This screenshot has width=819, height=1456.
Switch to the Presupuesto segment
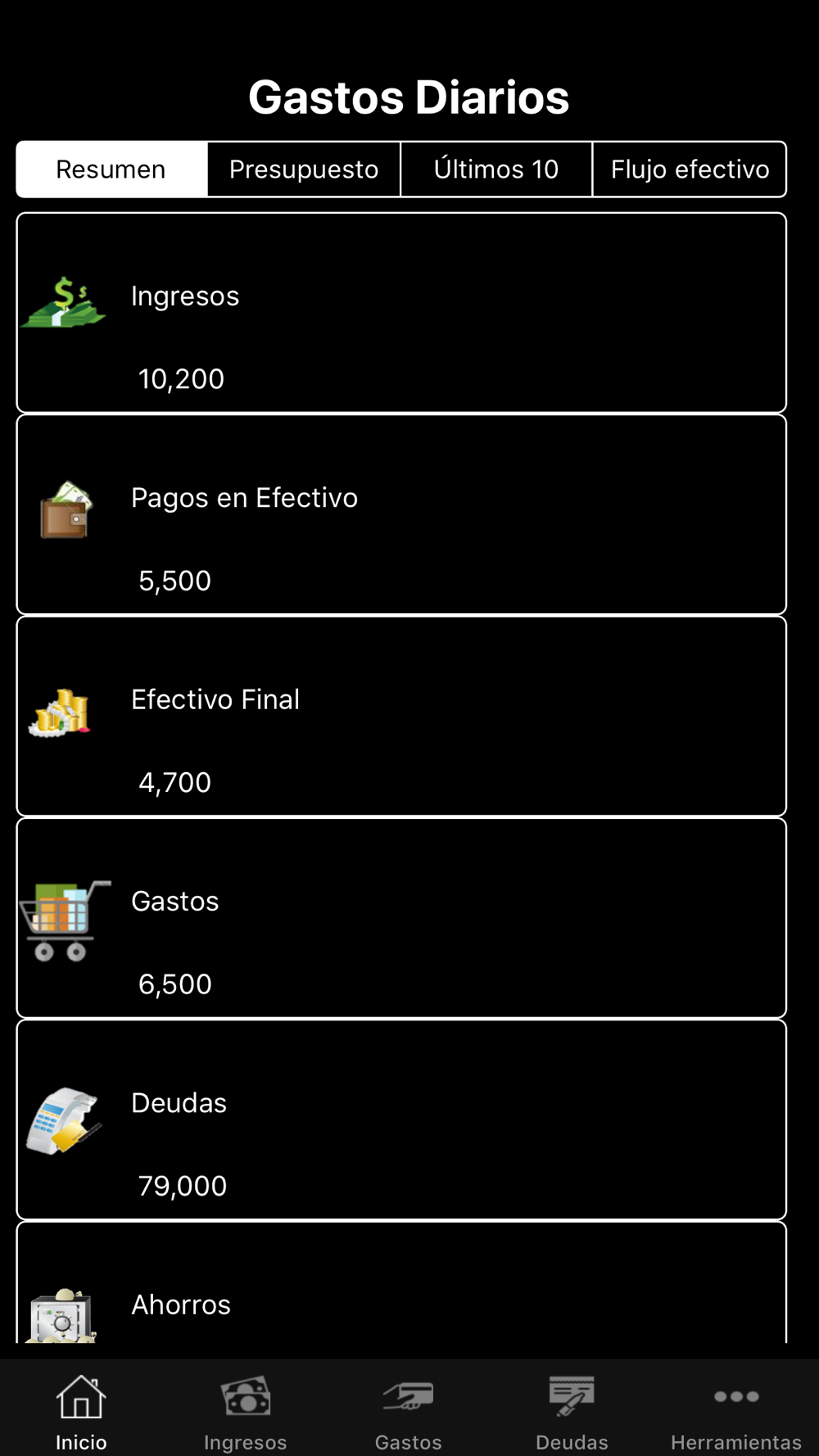(x=304, y=170)
